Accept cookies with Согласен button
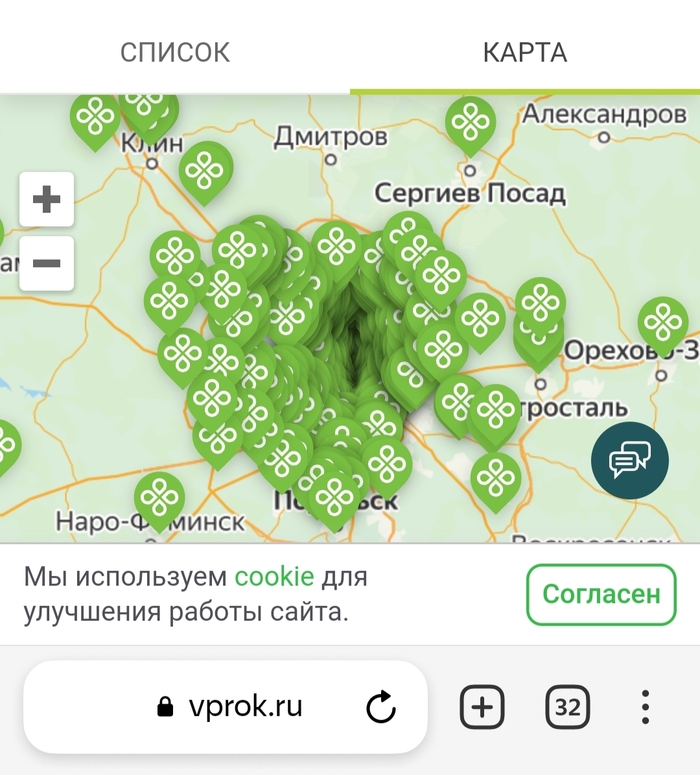This screenshot has width=700, height=775. (x=601, y=594)
